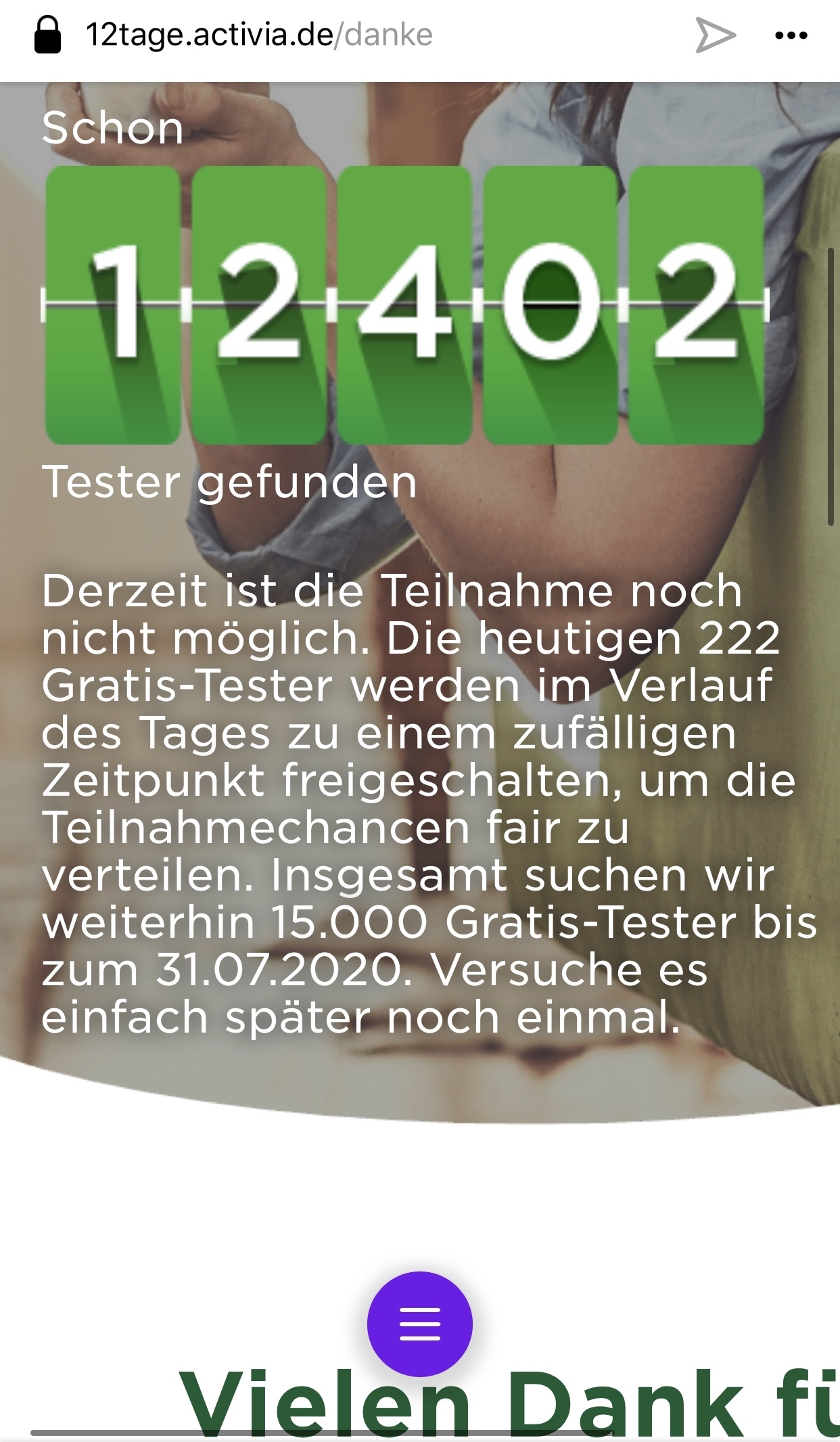The width and height of the screenshot is (840, 1442).
Task: Tap the address bar showing 12tage.activia.de
Action: tap(260, 35)
